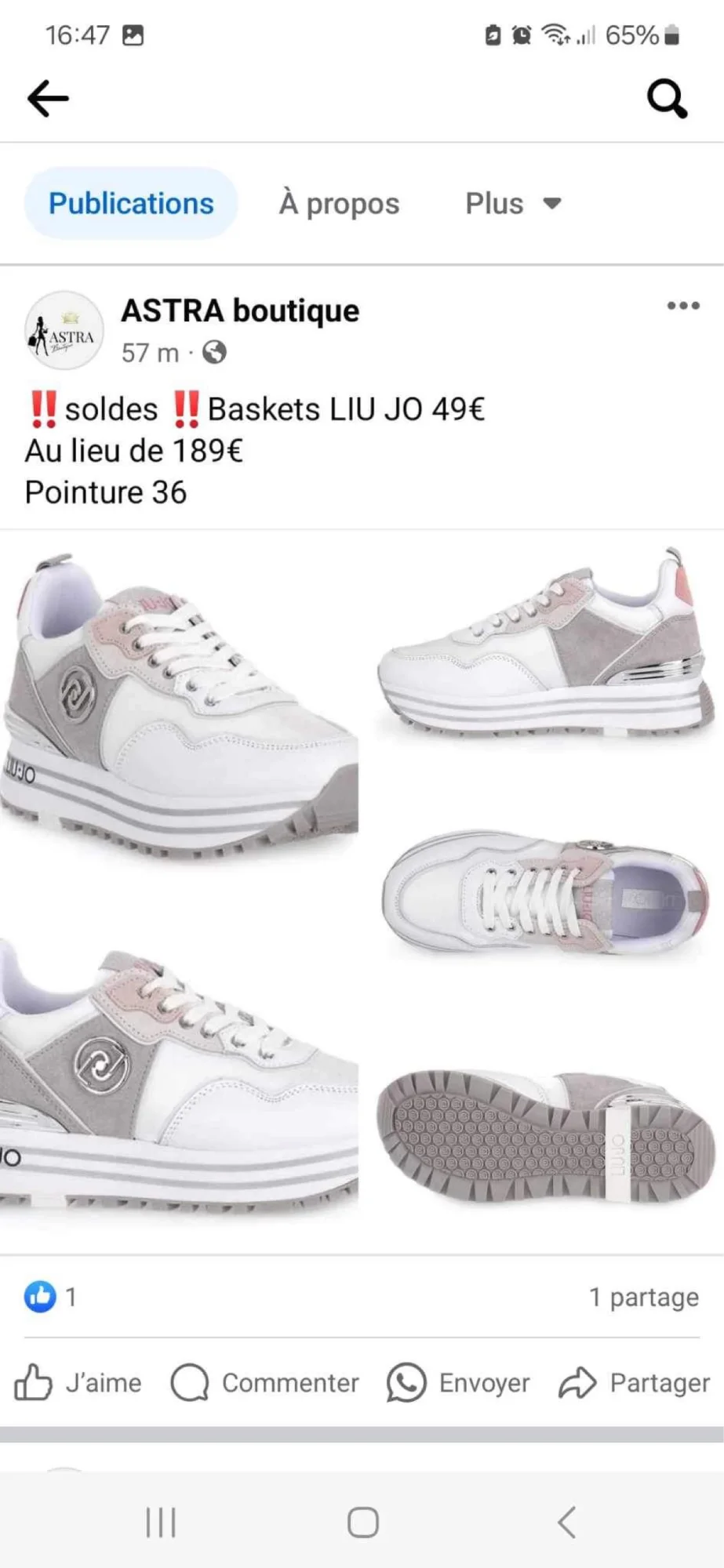Screen dimensions: 724x1568
Task: Tap the Home button in navigation bar
Action: [x=362, y=1521]
